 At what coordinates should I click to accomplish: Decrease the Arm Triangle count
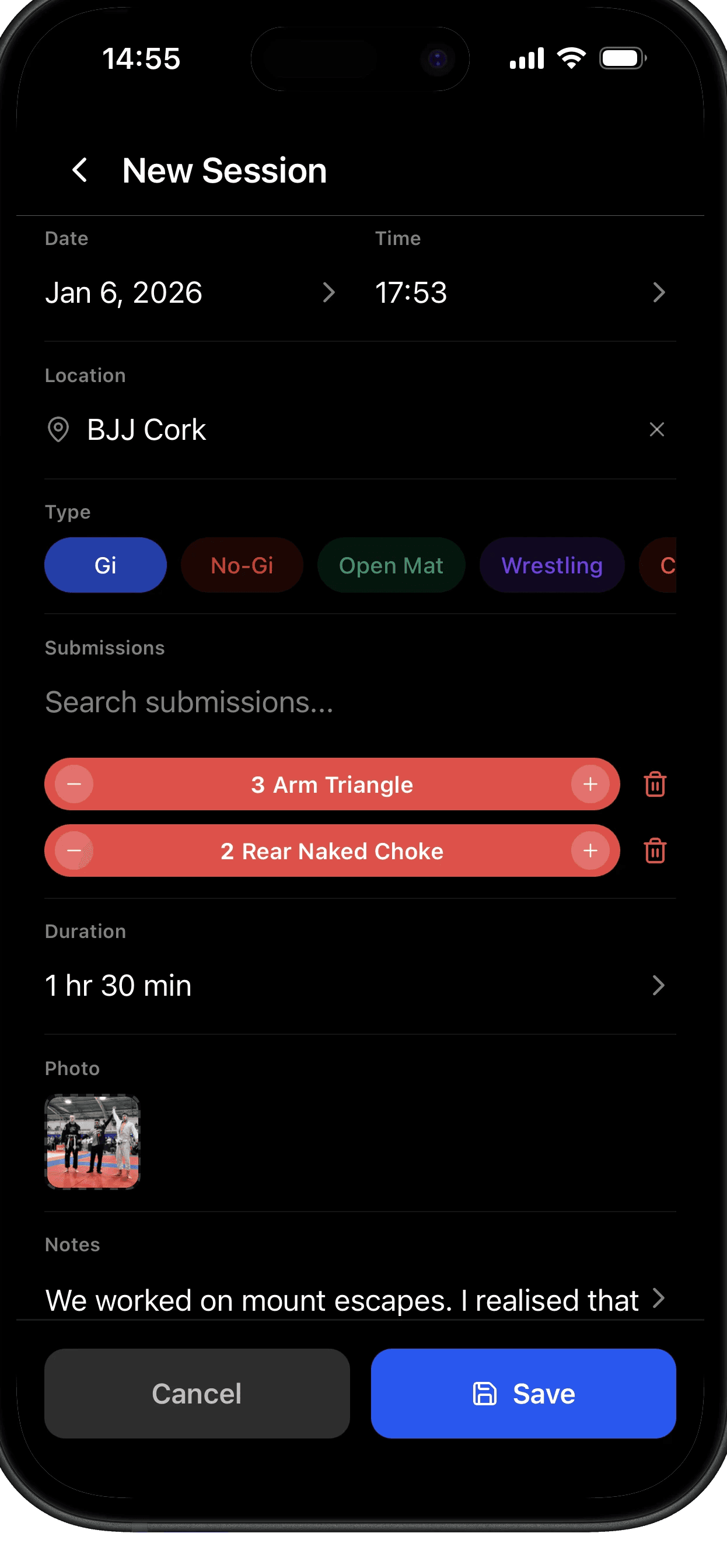coord(74,785)
